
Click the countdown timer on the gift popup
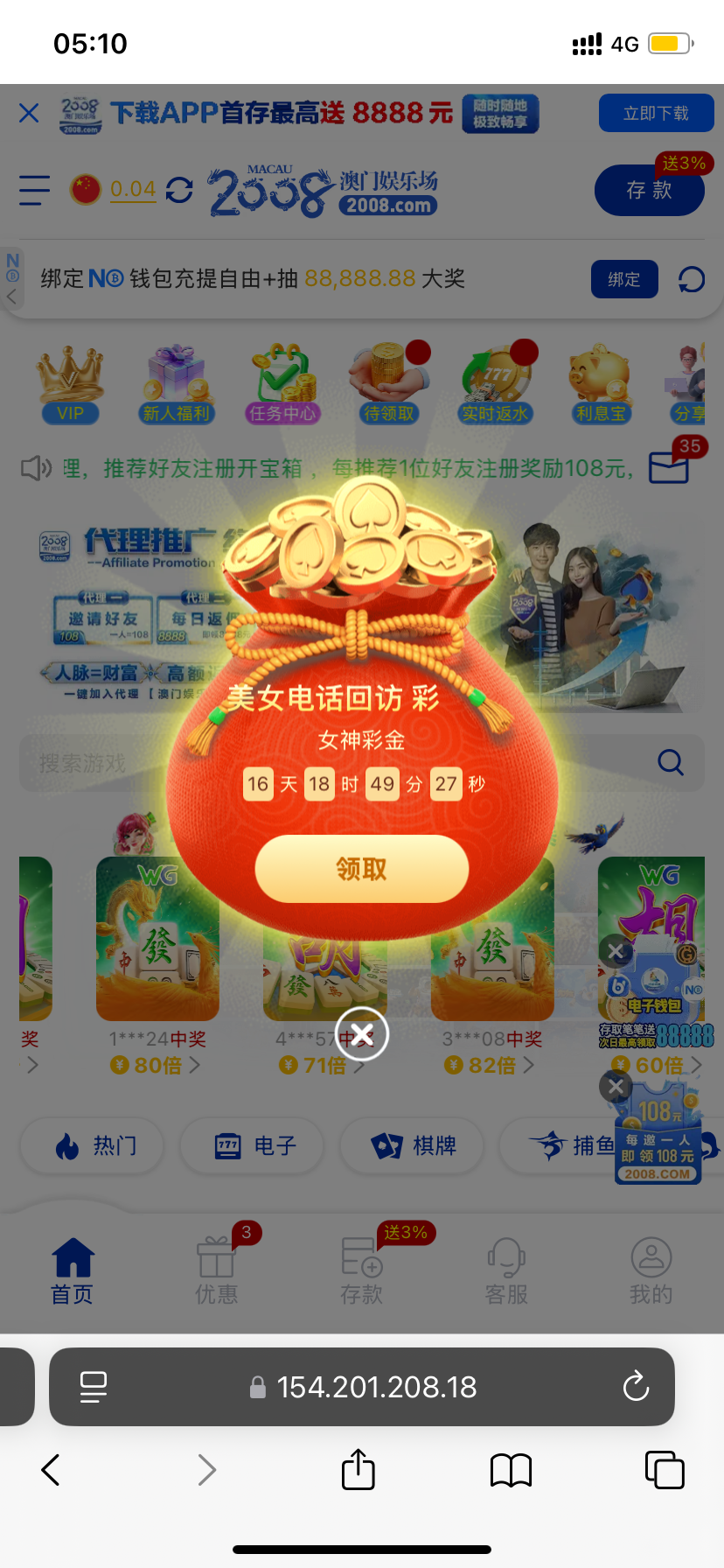pyautogui.click(x=361, y=784)
